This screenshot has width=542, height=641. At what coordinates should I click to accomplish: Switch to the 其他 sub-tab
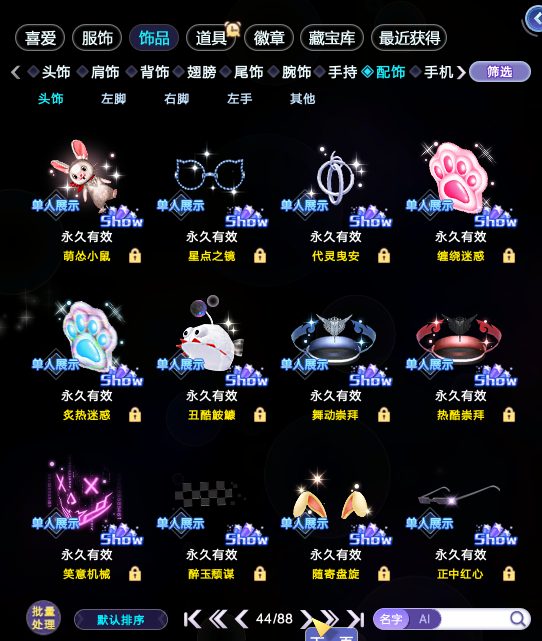tap(302, 99)
